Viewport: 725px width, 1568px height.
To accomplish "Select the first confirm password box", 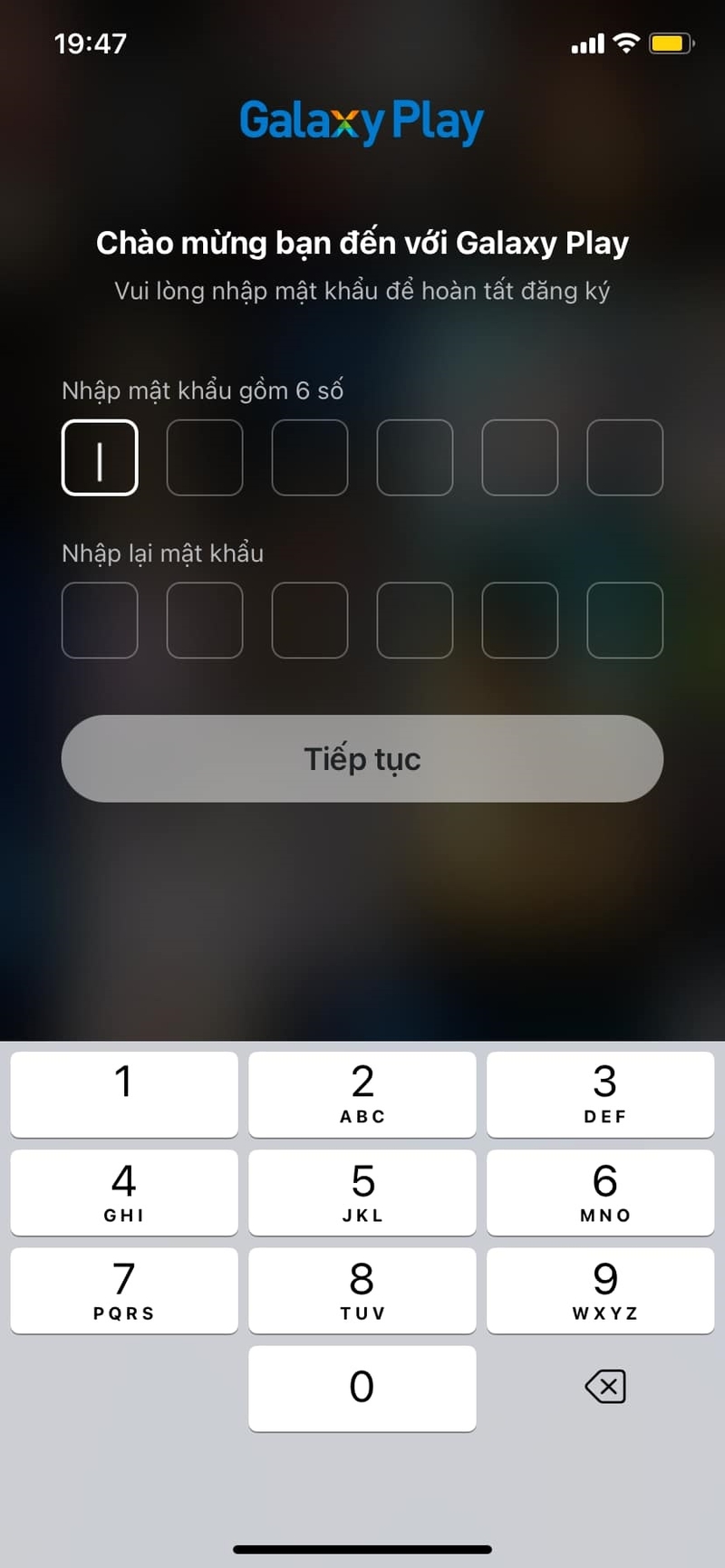I will pos(99,620).
